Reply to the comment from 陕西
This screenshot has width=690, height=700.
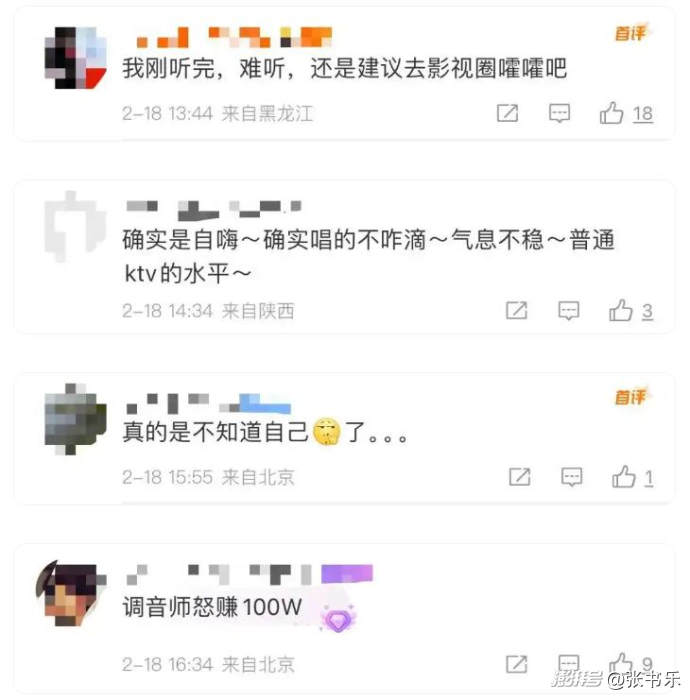coord(568,311)
